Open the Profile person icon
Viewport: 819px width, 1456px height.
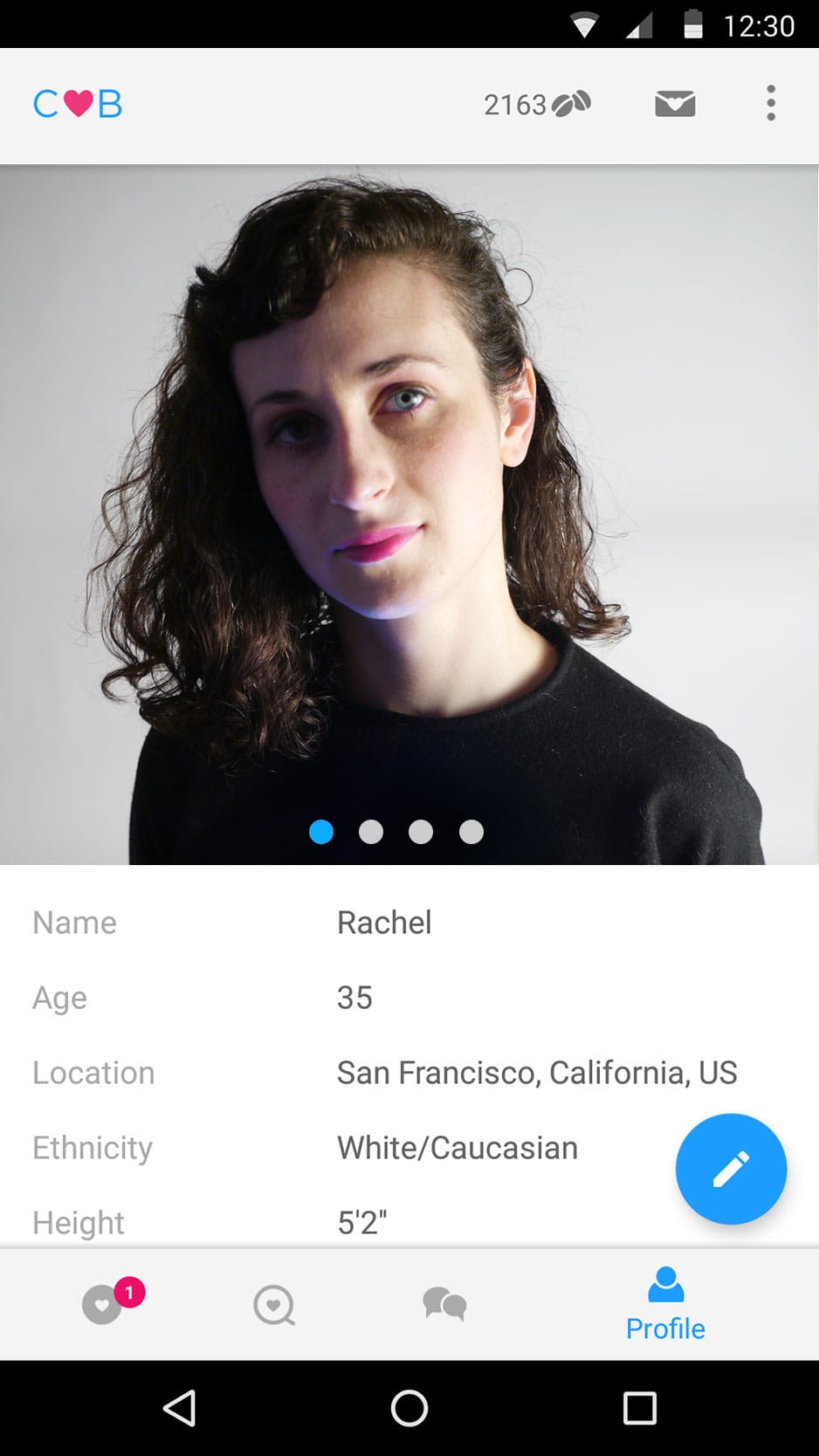664,1285
